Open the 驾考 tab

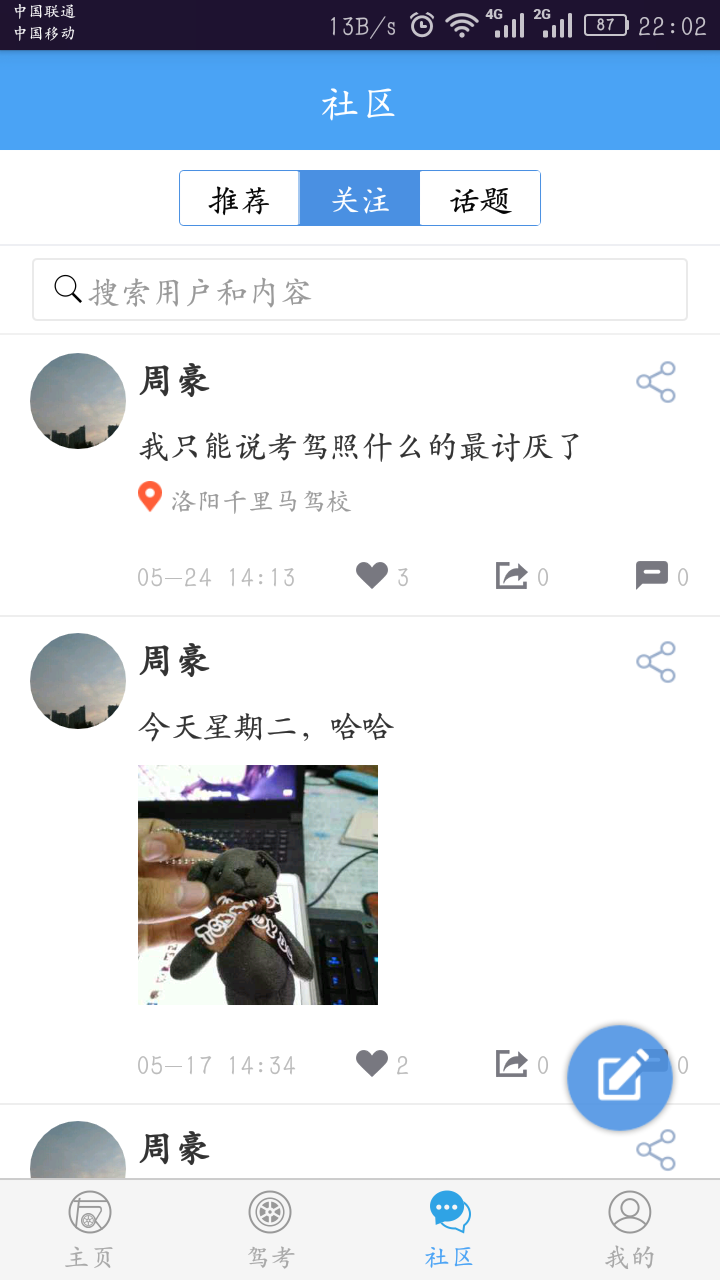[270, 1230]
